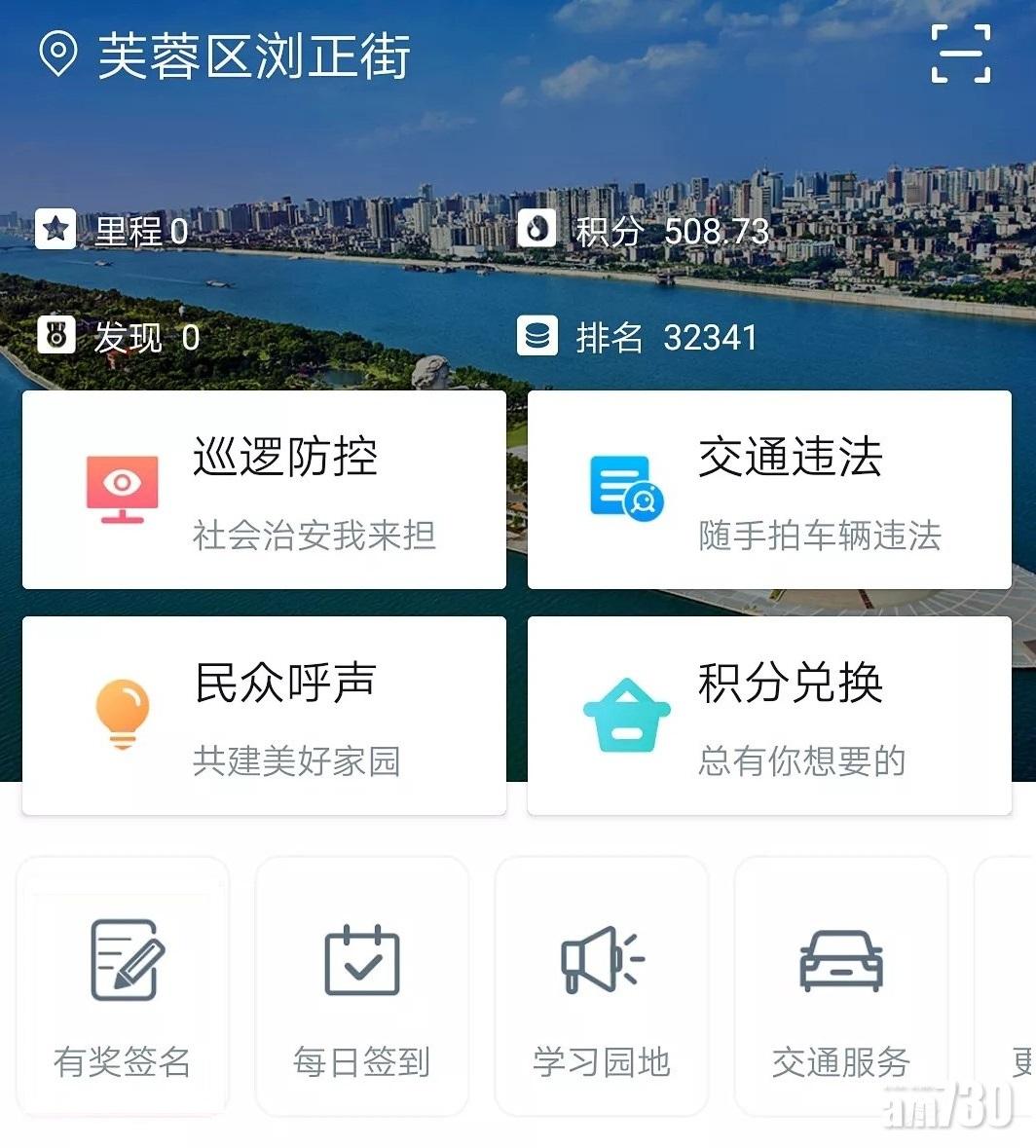Tap the 排名 32341 ranking number
Viewport: 1036px width, 1148px height.
point(712,338)
